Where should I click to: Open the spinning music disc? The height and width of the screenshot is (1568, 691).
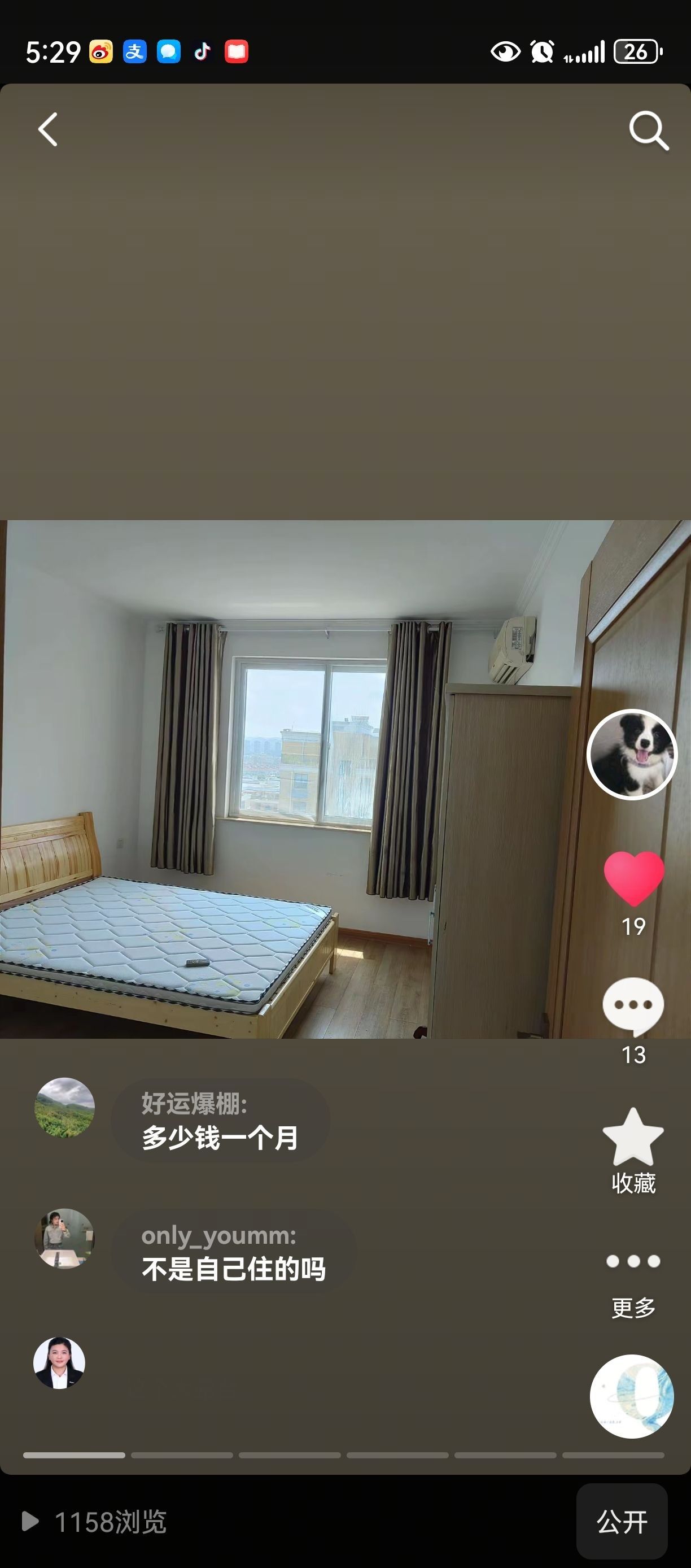(632, 1396)
